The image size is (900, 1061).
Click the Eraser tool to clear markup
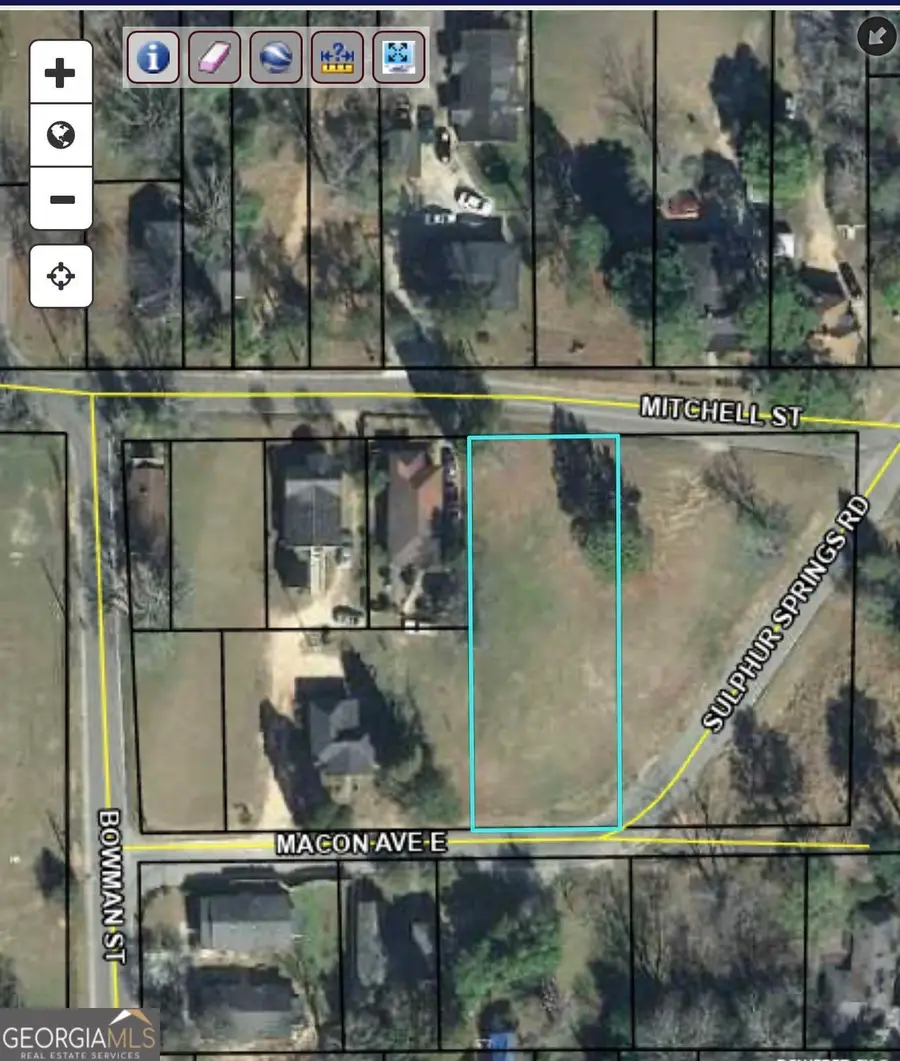(214, 58)
